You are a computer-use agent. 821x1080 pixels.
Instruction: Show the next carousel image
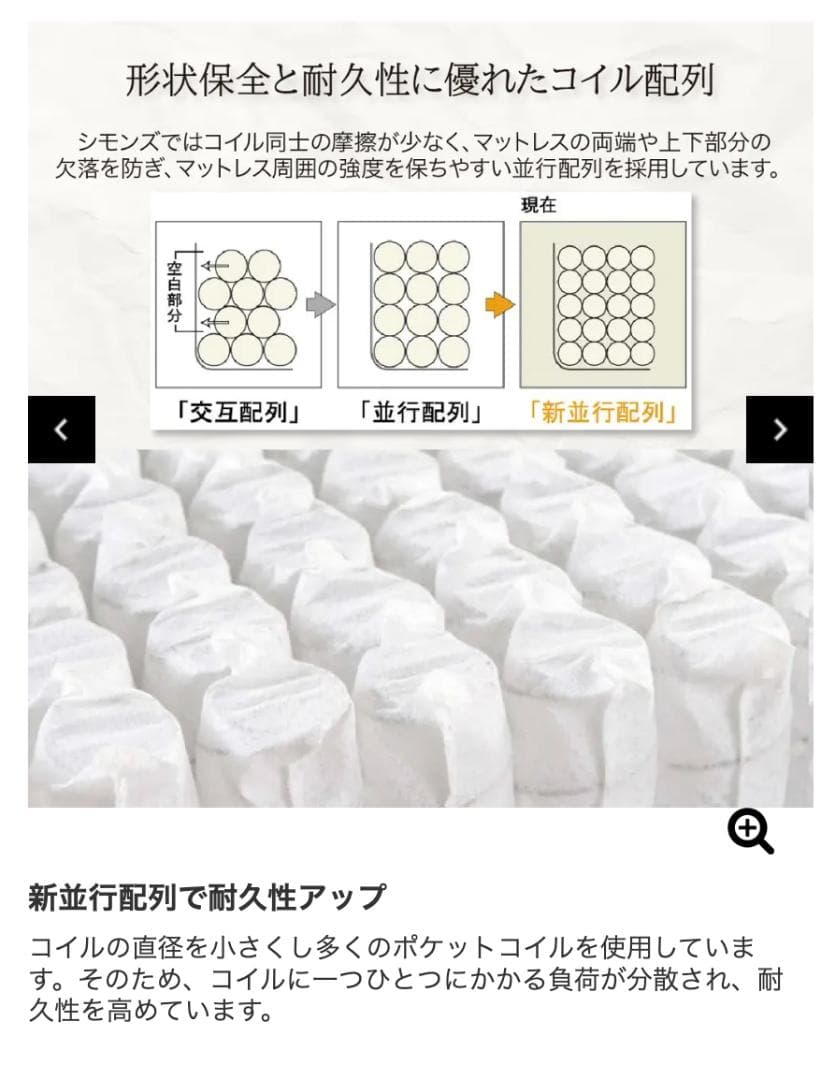pos(779,430)
